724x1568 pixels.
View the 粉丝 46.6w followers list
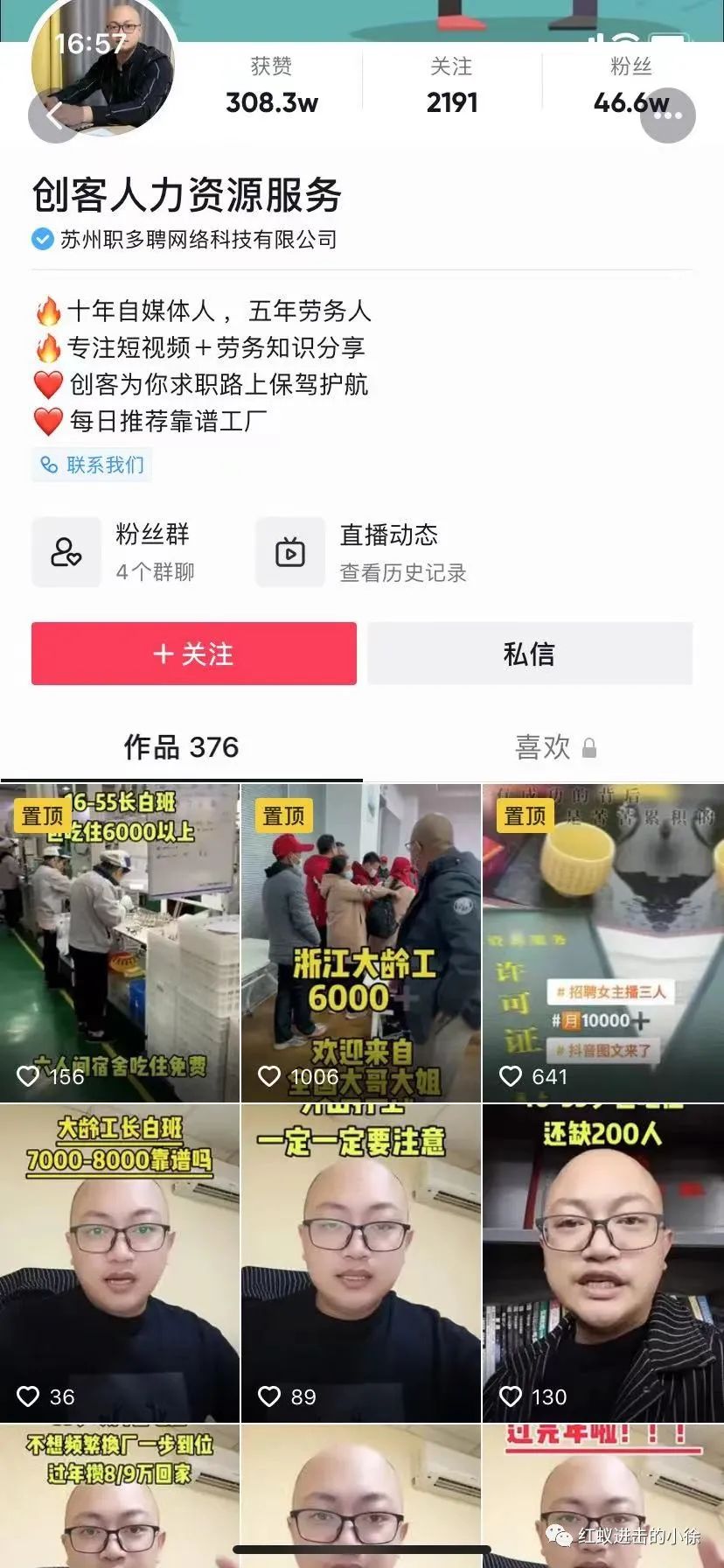[630, 87]
